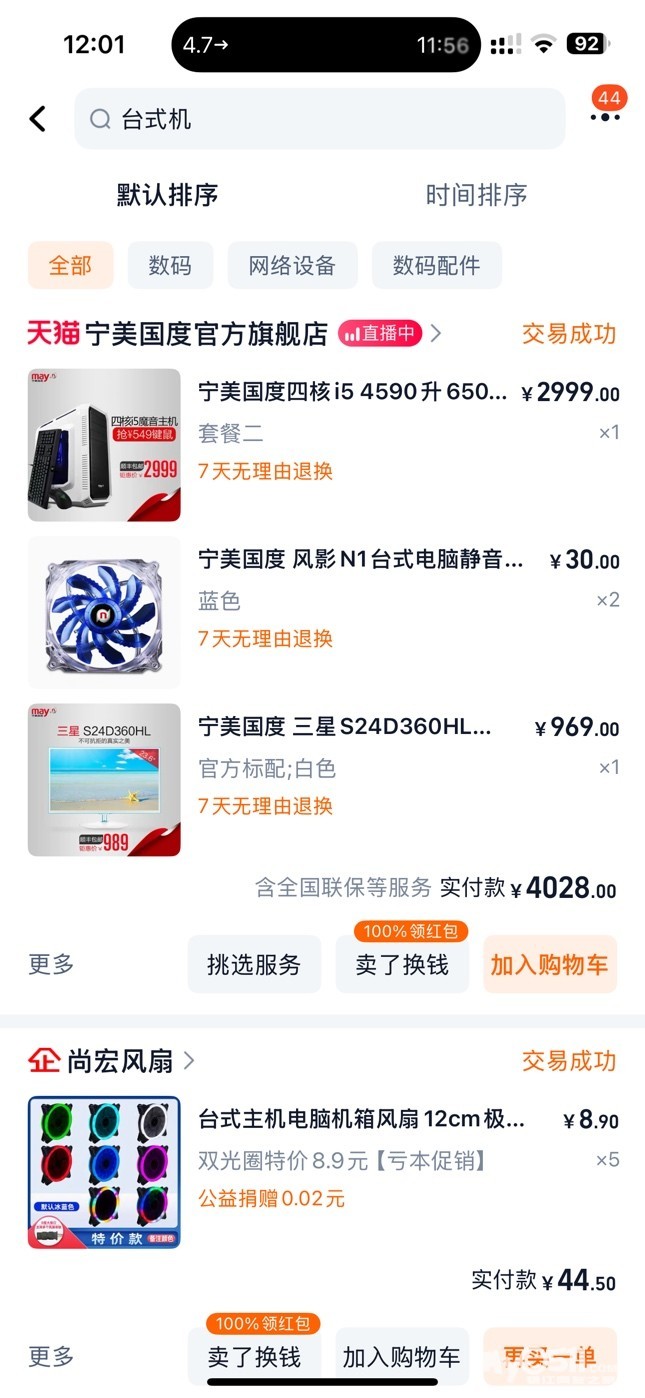Viewport: 645px width, 1398px height.
Task: Switch to 时间排序 tab
Action: 476,195
